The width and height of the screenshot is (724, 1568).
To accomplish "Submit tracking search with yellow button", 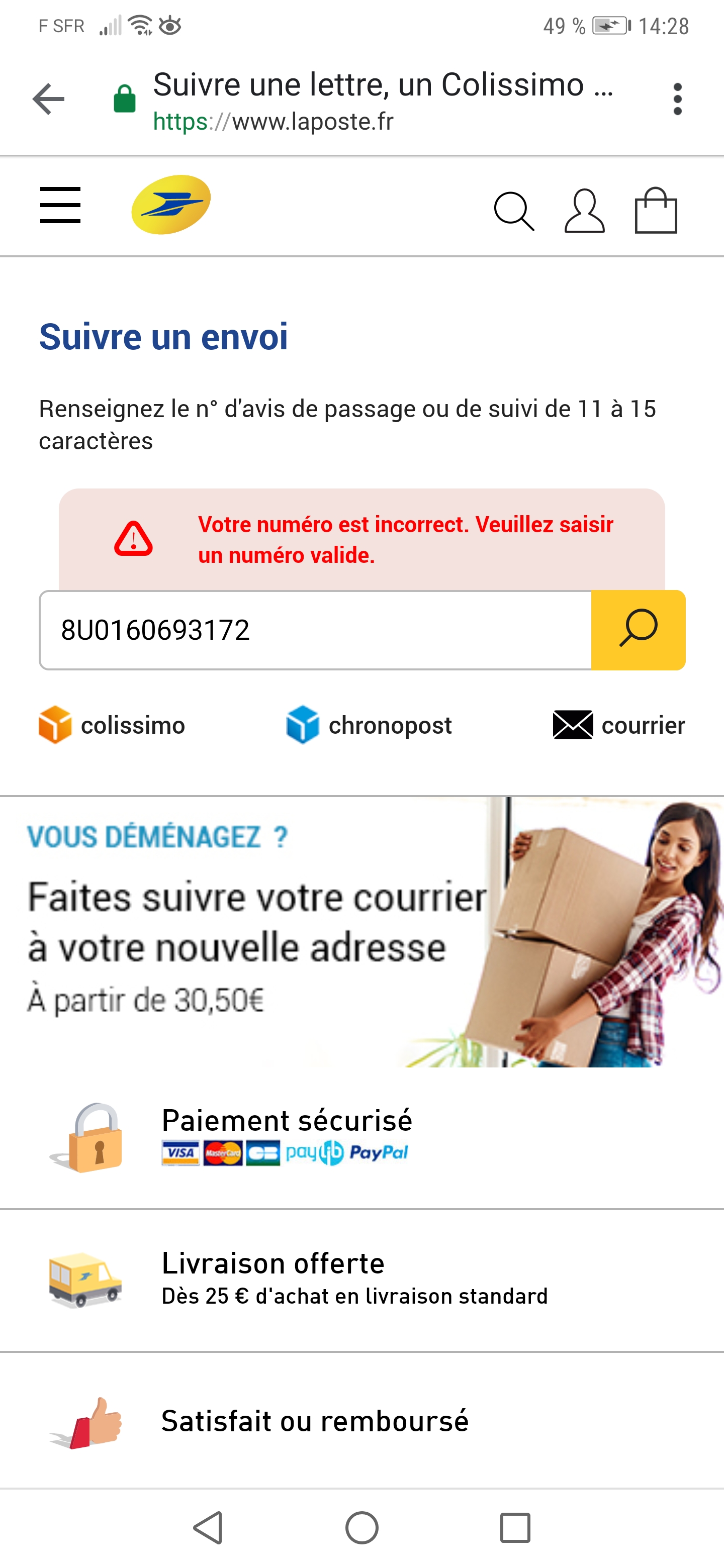I will click(x=638, y=630).
